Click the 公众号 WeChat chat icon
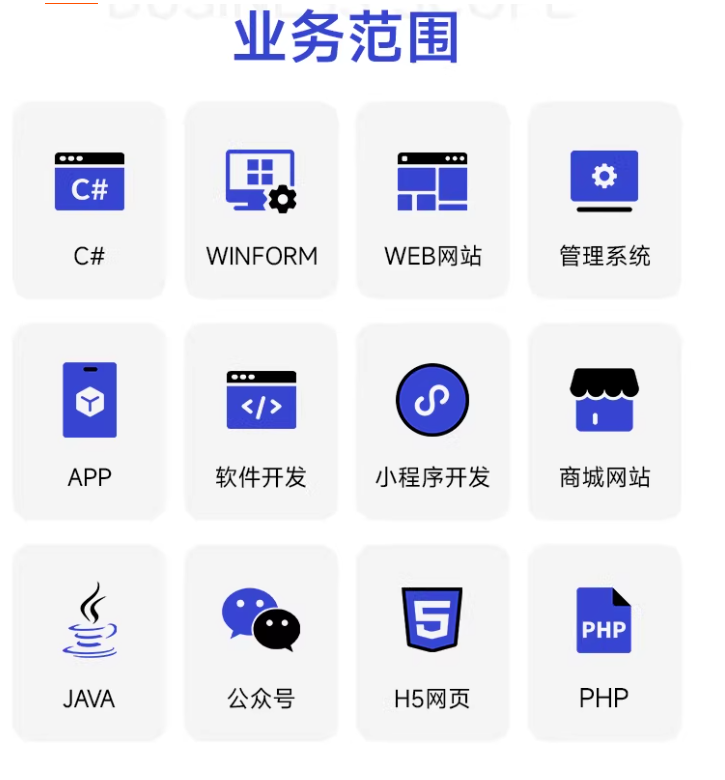 point(261,620)
